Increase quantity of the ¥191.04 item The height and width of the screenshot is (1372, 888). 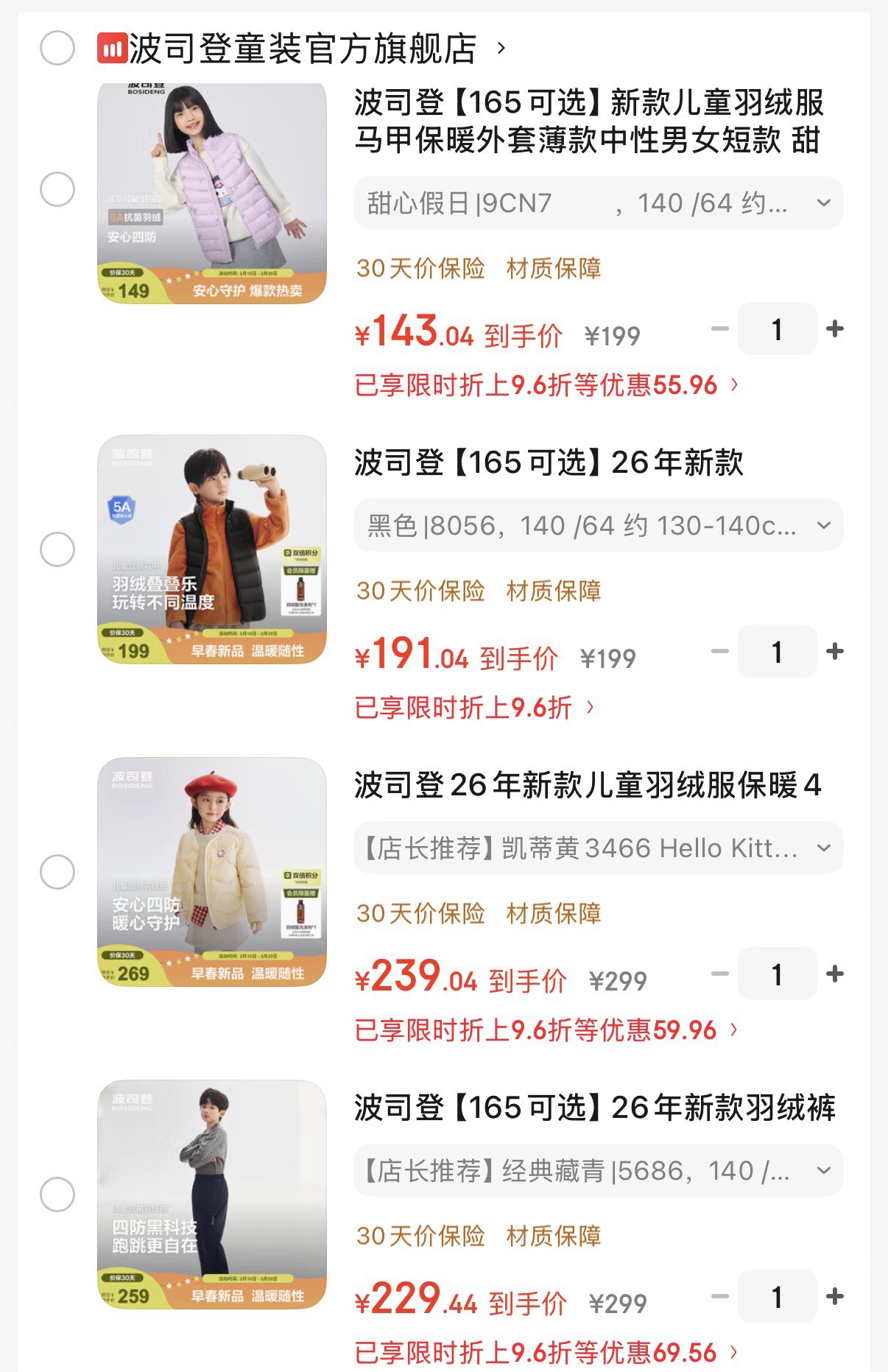pyautogui.click(x=834, y=652)
